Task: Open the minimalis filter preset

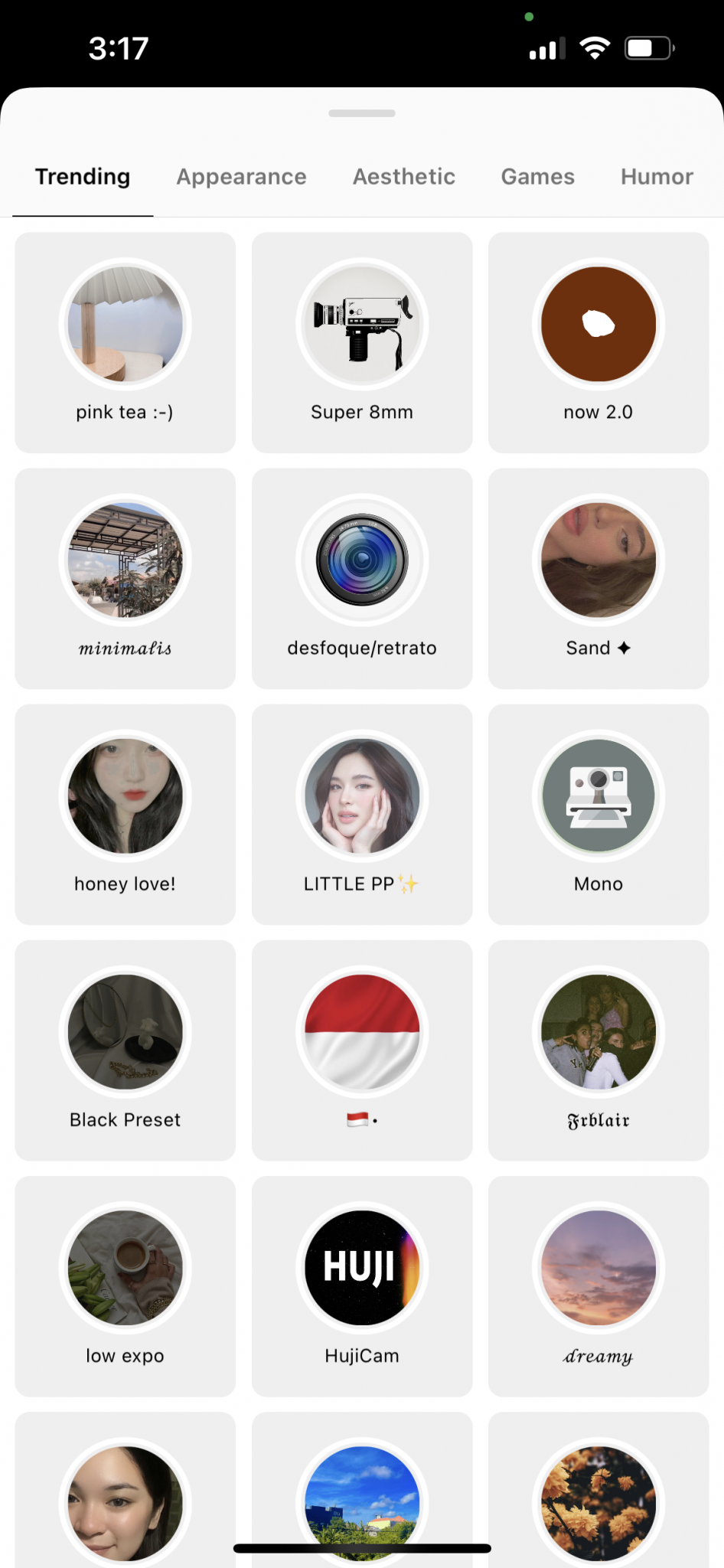Action: click(x=125, y=560)
